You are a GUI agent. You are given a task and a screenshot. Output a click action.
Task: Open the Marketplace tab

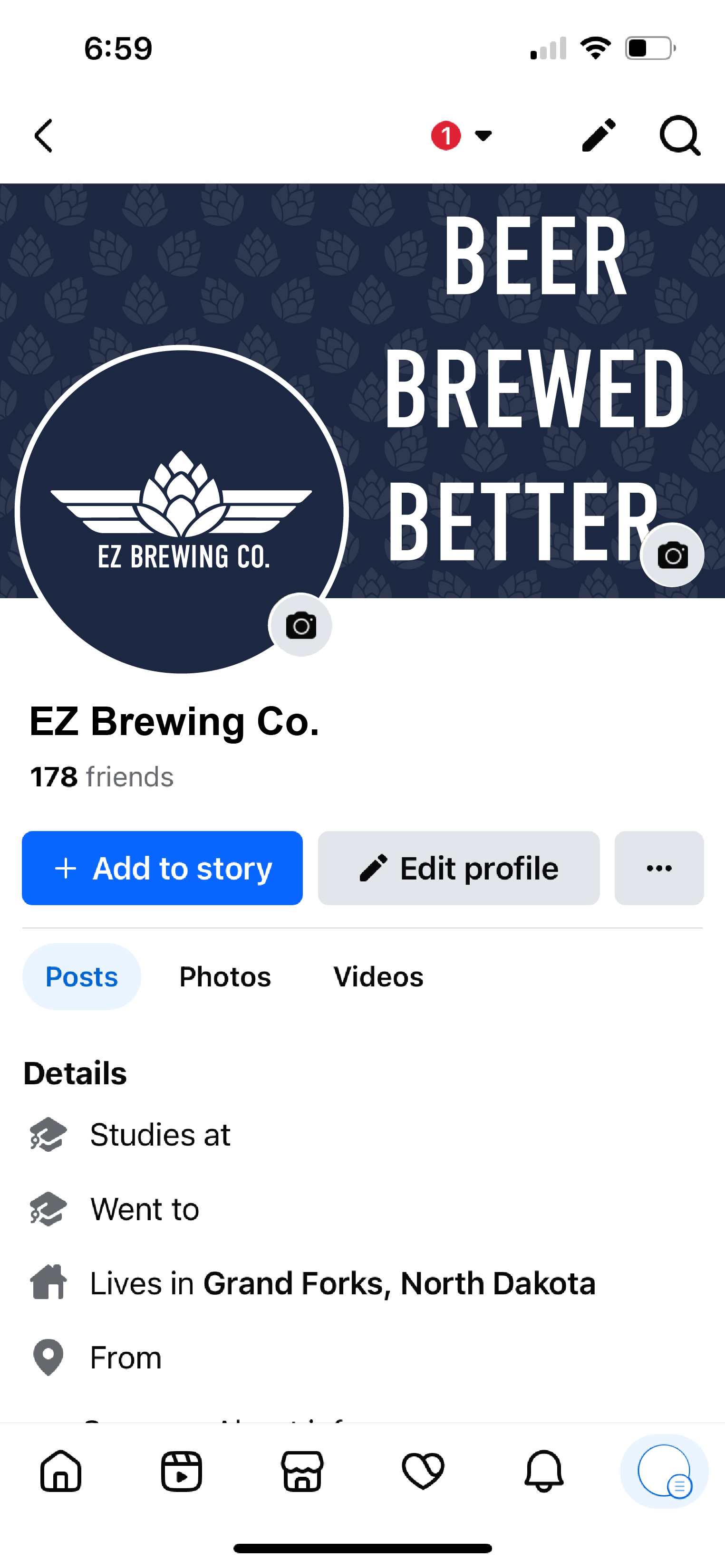302,1471
